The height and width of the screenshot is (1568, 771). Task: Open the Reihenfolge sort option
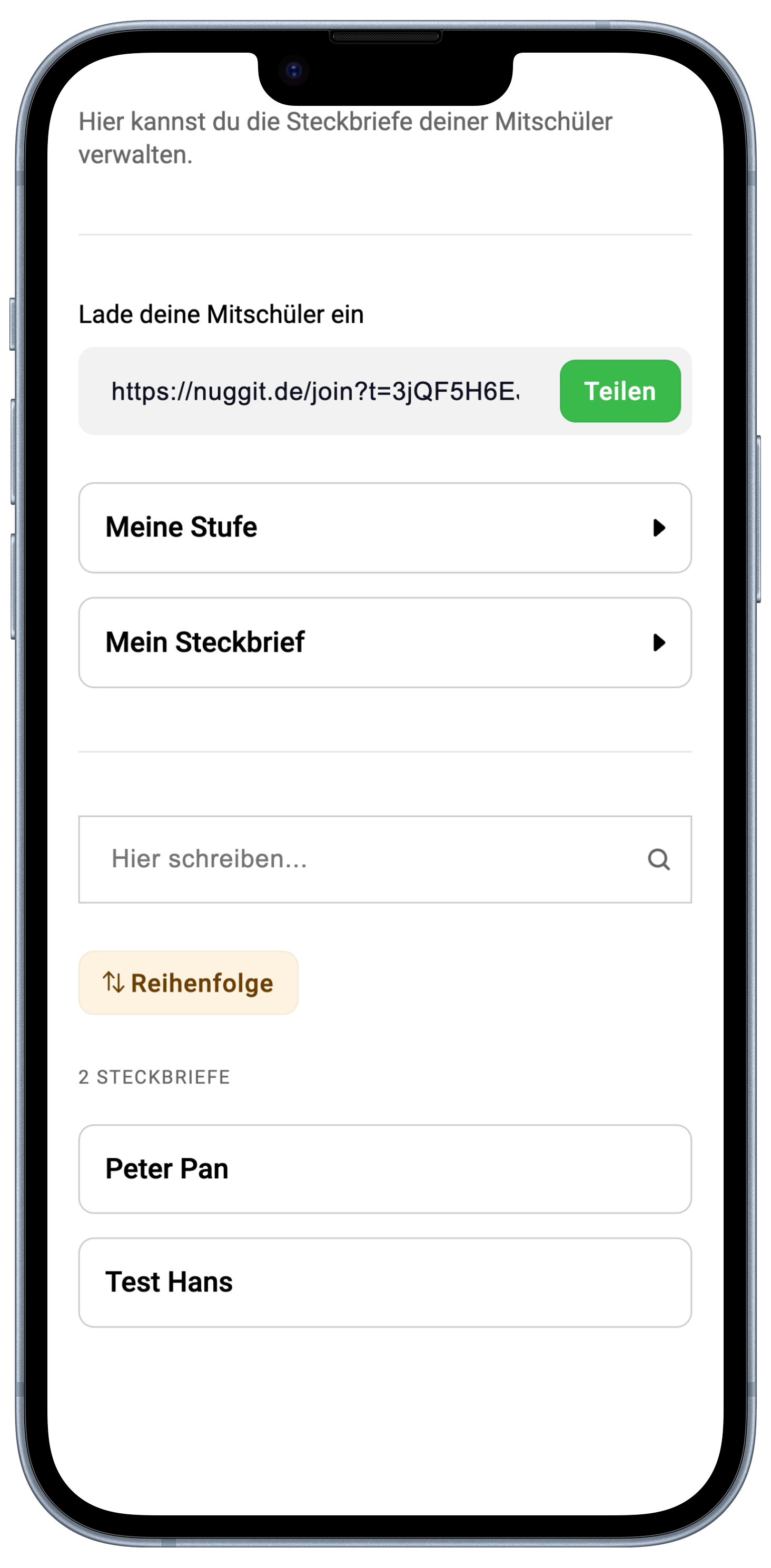click(x=188, y=983)
